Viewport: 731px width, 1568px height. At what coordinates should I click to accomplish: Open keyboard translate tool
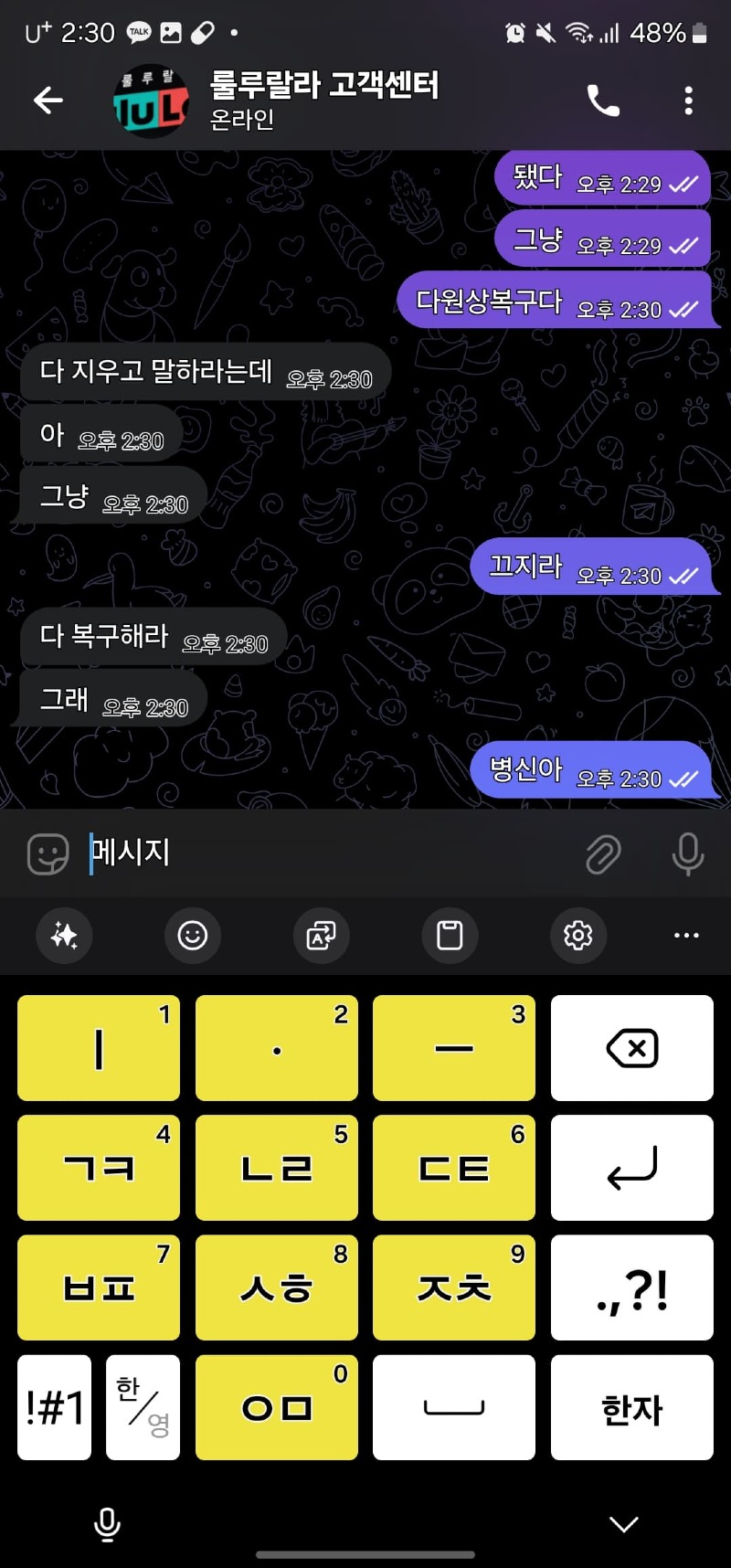[321, 935]
